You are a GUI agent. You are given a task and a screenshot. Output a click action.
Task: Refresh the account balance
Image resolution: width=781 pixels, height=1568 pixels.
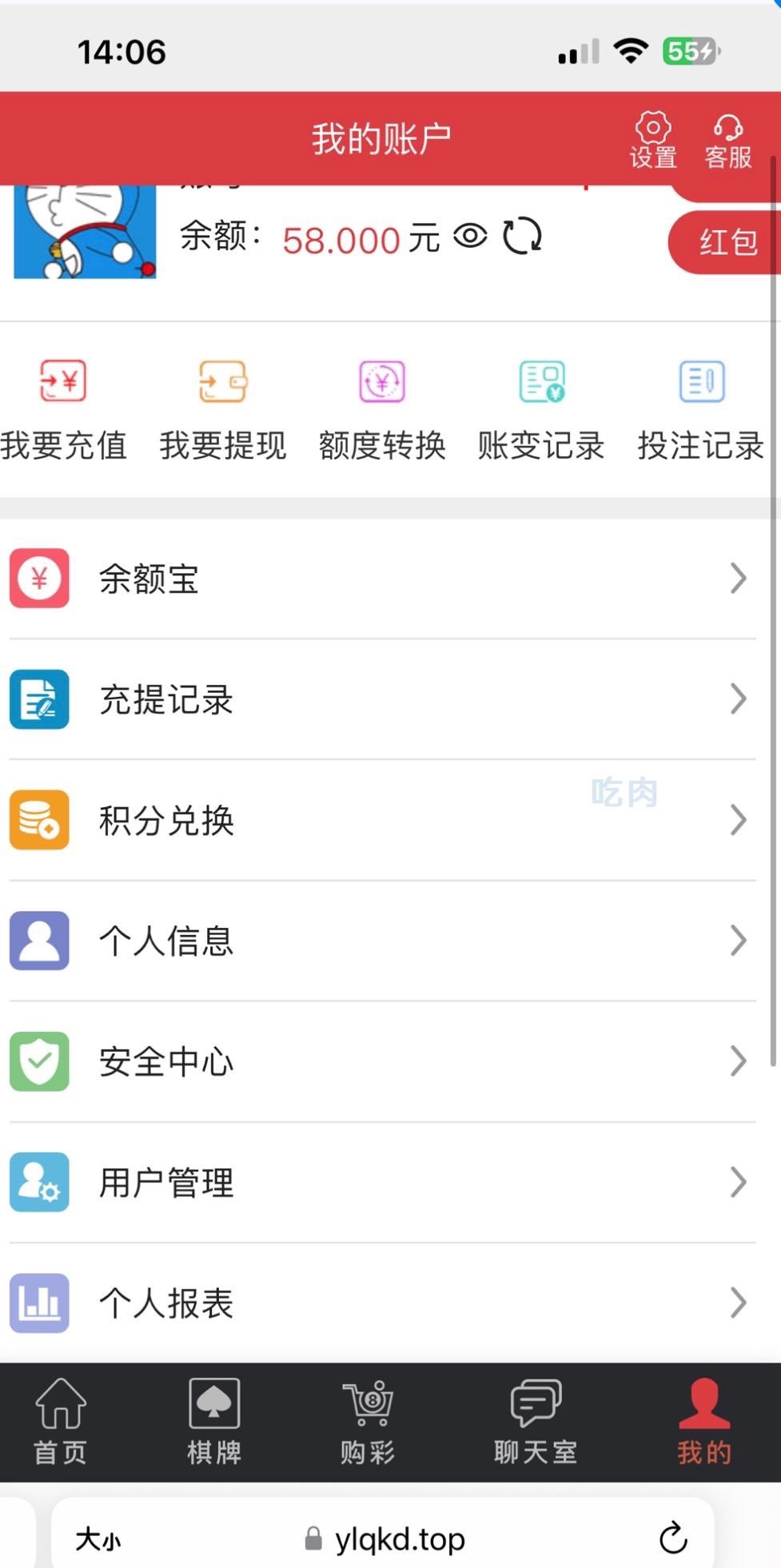(x=522, y=237)
